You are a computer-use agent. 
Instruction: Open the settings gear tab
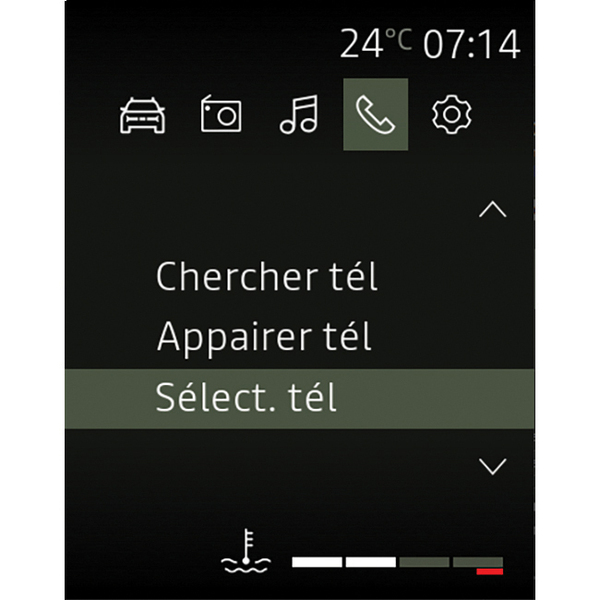(x=451, y=115)
